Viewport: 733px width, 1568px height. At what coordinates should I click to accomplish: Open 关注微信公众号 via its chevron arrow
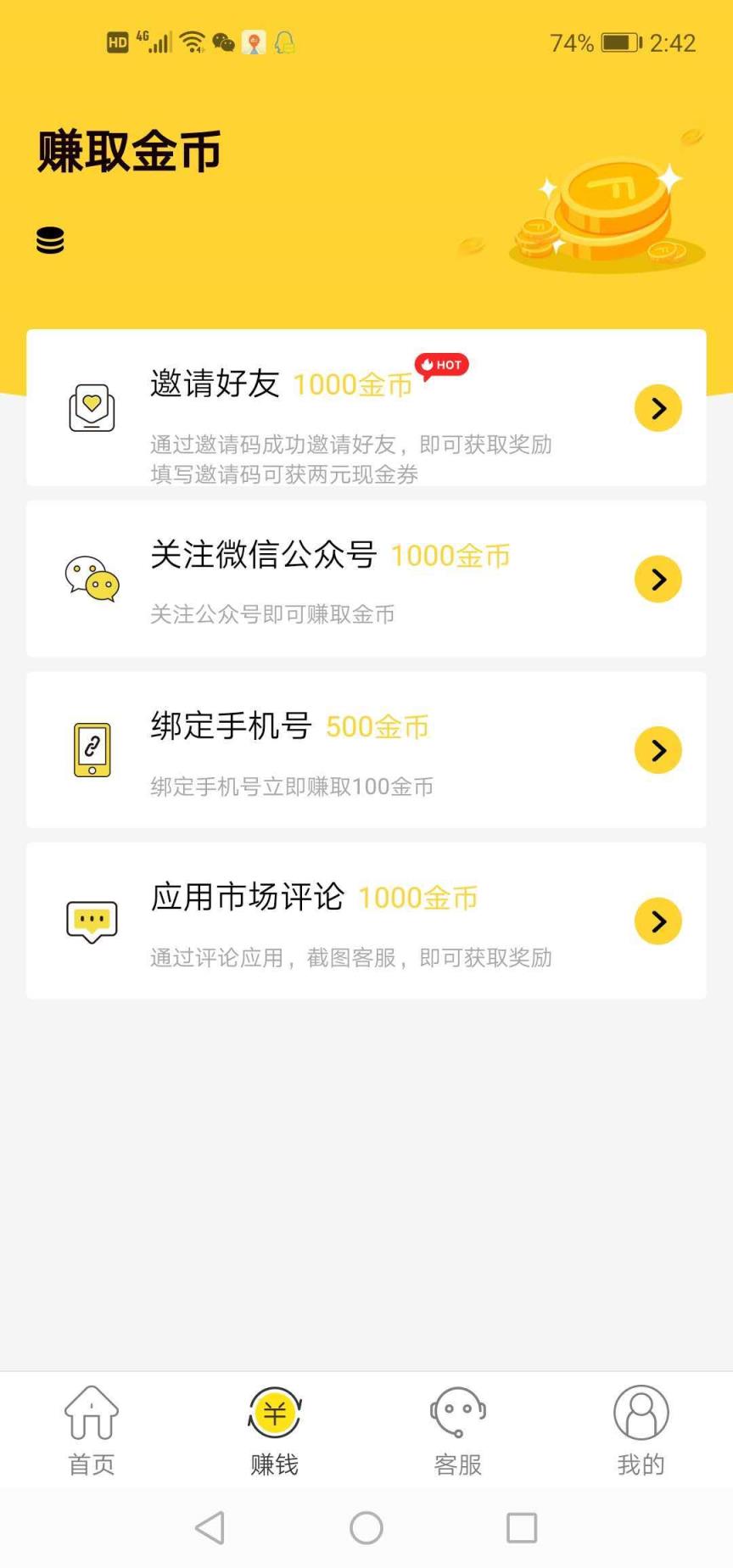[657, 580]
